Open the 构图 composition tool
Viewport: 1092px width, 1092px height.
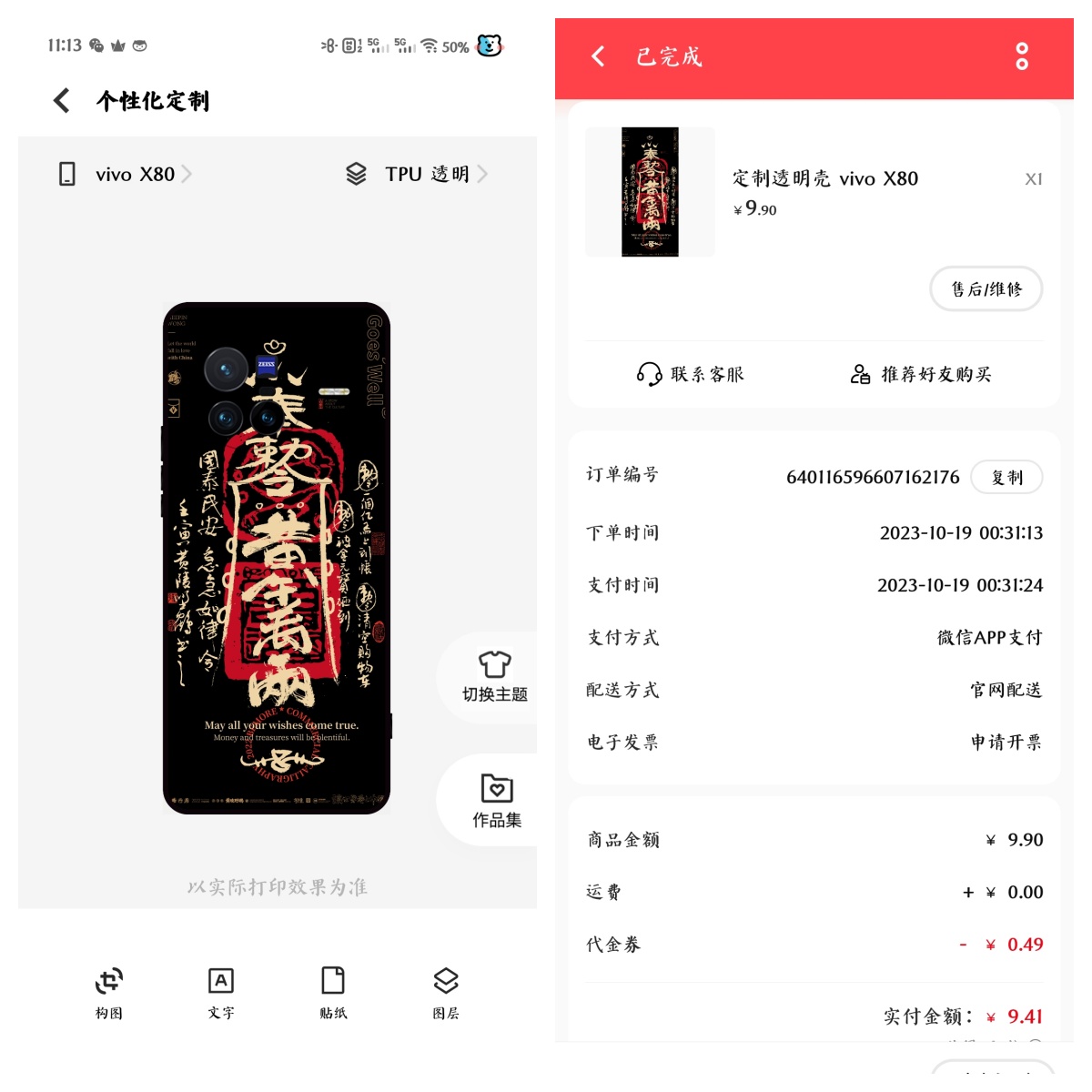coord(109,992)
